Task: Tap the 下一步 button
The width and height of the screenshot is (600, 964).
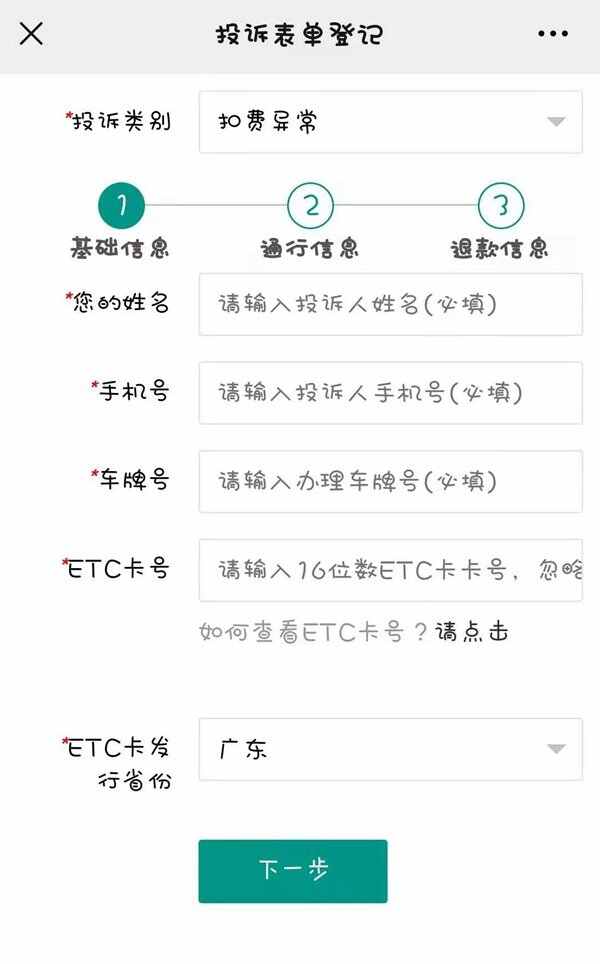Action: pos(293,871)
